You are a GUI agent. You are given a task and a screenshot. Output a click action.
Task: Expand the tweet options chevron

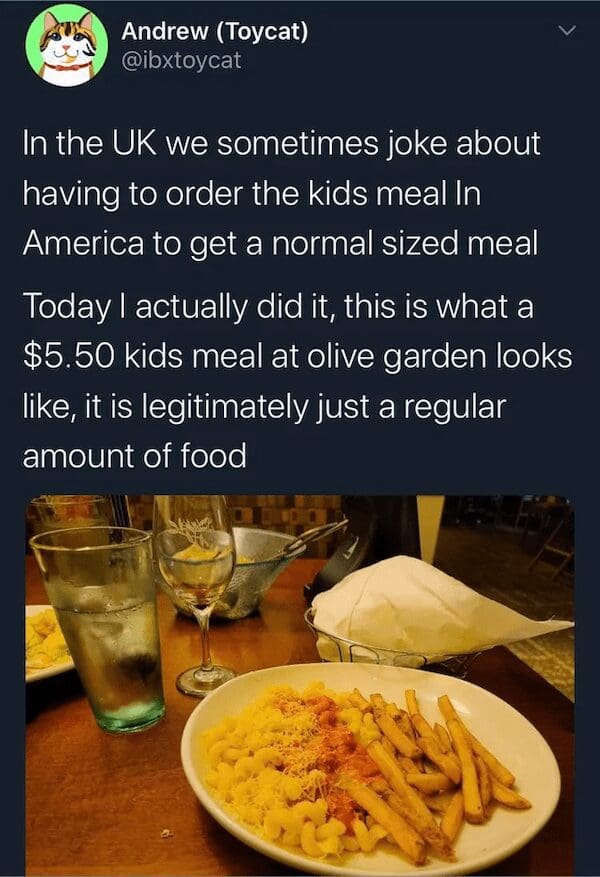(x=566, y=32)
